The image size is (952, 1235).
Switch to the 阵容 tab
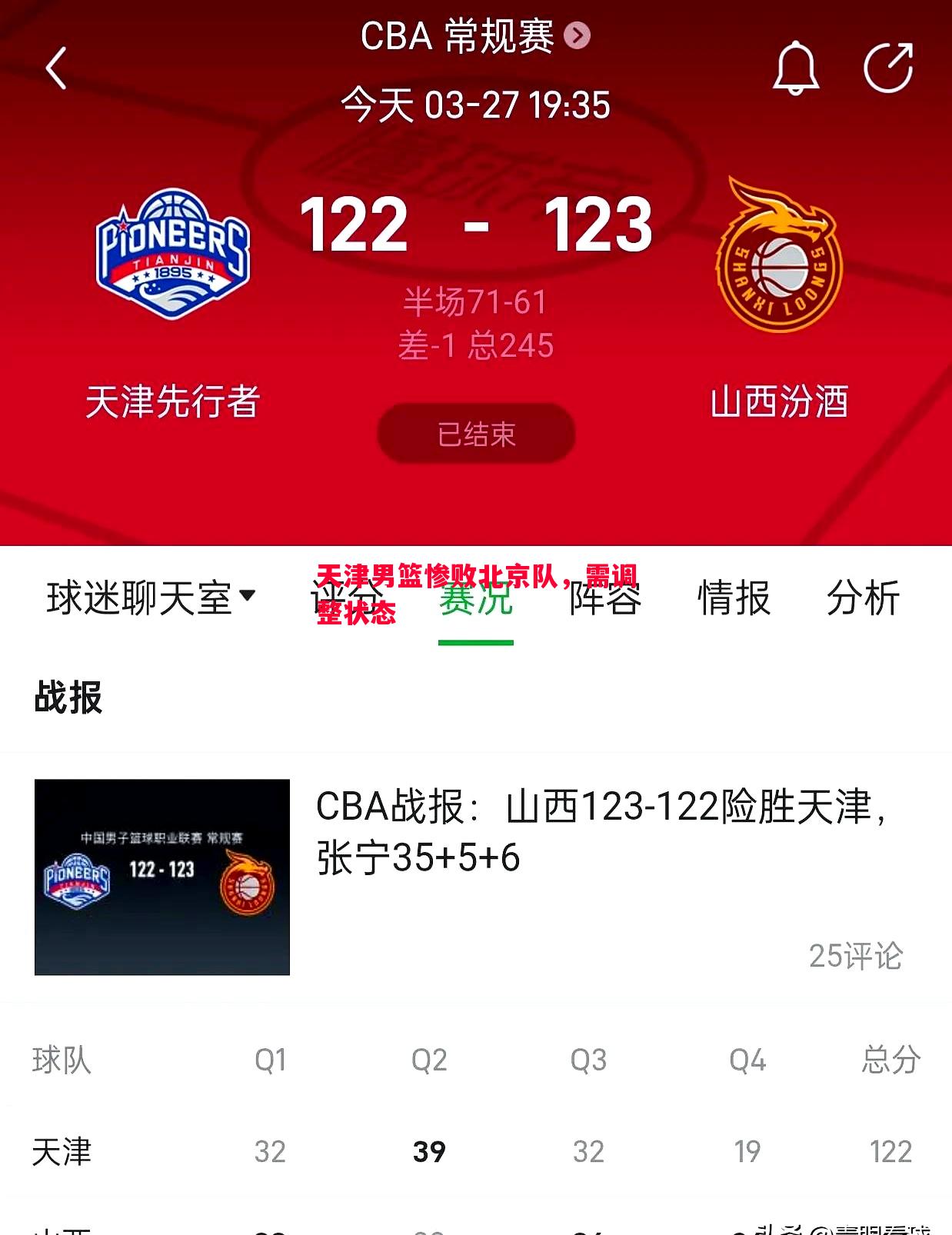tap(604, 604)
